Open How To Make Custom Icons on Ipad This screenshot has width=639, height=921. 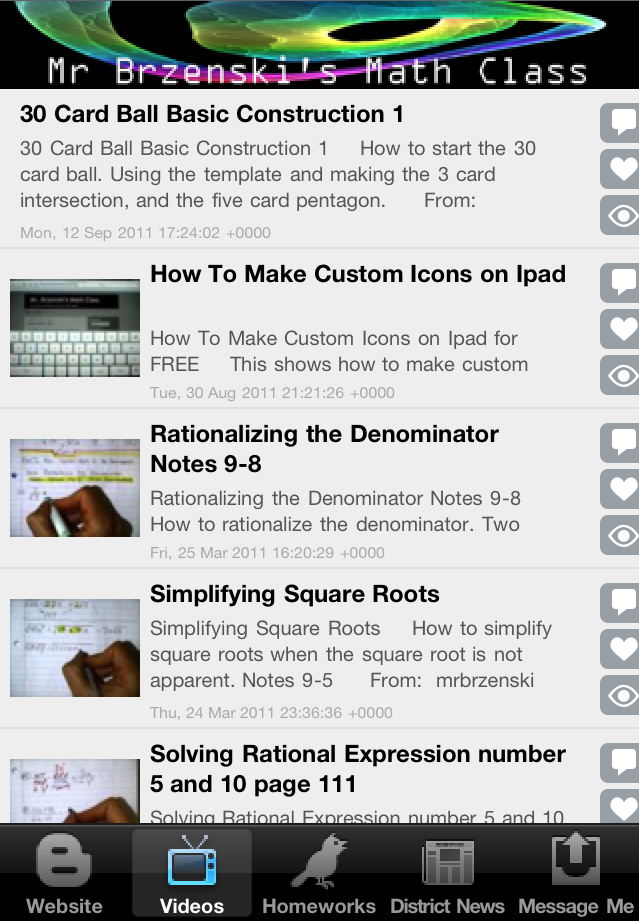coord(358,274)
